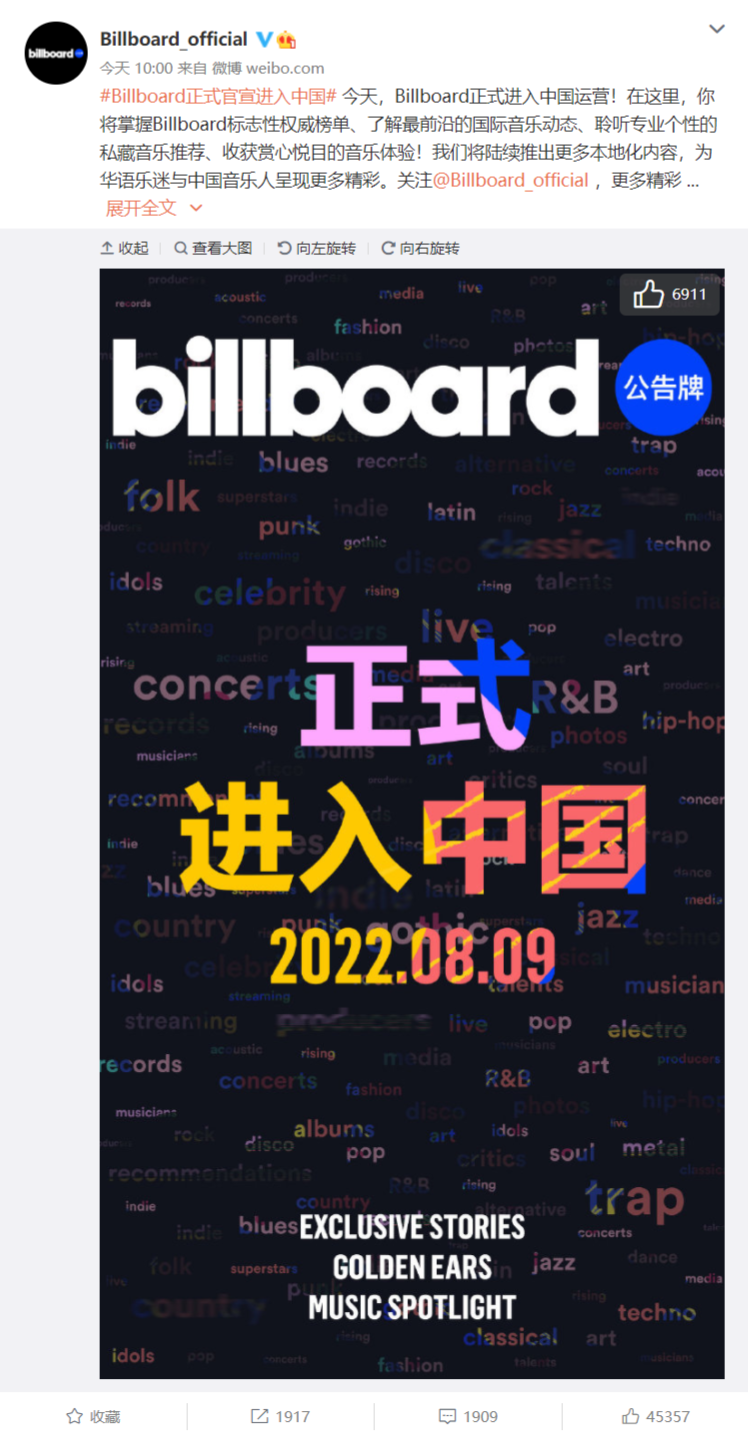The width and height of the screenshot is (748, 1436).
Task: Open the weibo.com source link
Action: pos(283,68)
